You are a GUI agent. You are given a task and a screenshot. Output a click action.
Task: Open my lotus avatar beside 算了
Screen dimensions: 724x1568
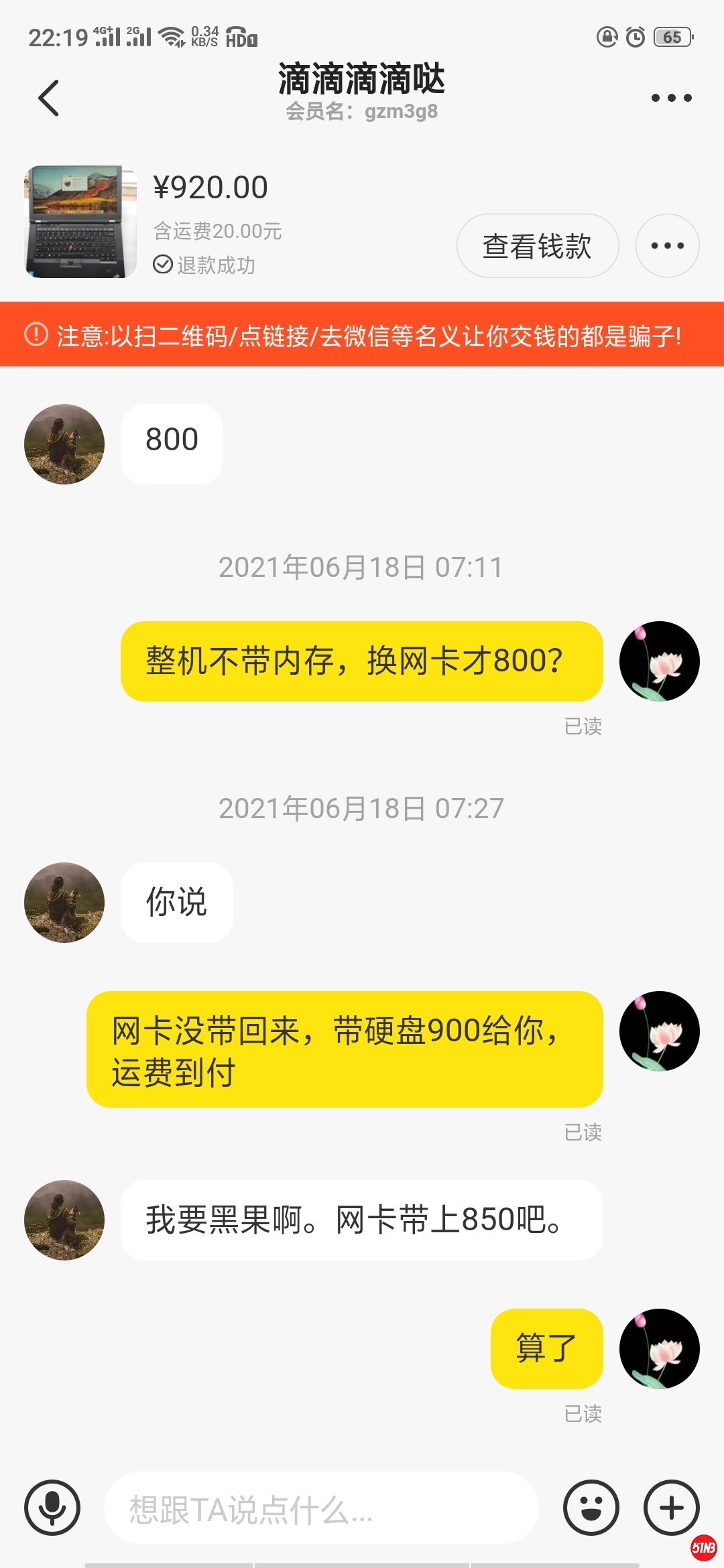pyautogui.click(x=659, y=1348)
